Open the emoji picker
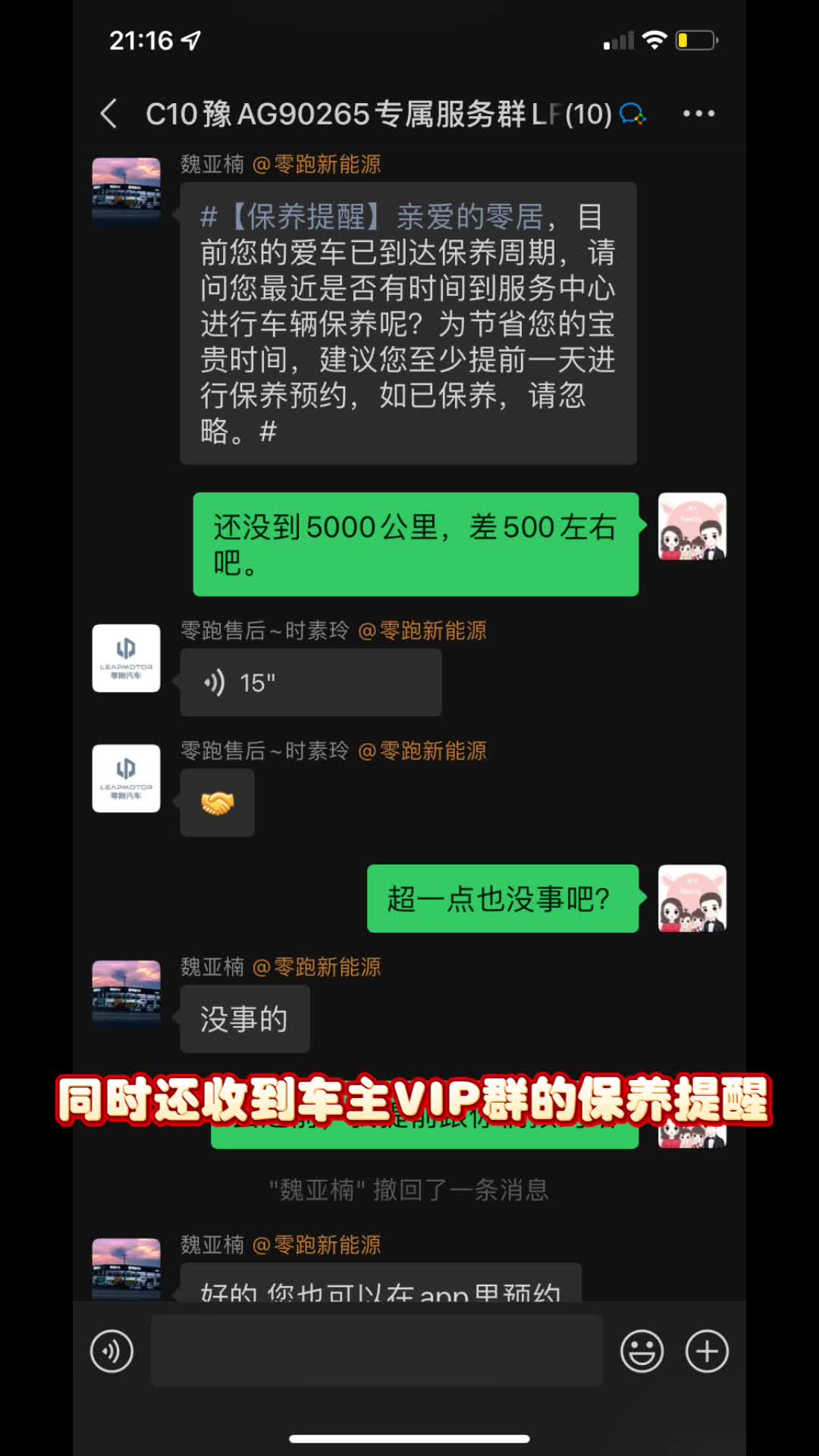Image resolution: width=819 pixels, height=1456 pixels. click(642, 1351)
